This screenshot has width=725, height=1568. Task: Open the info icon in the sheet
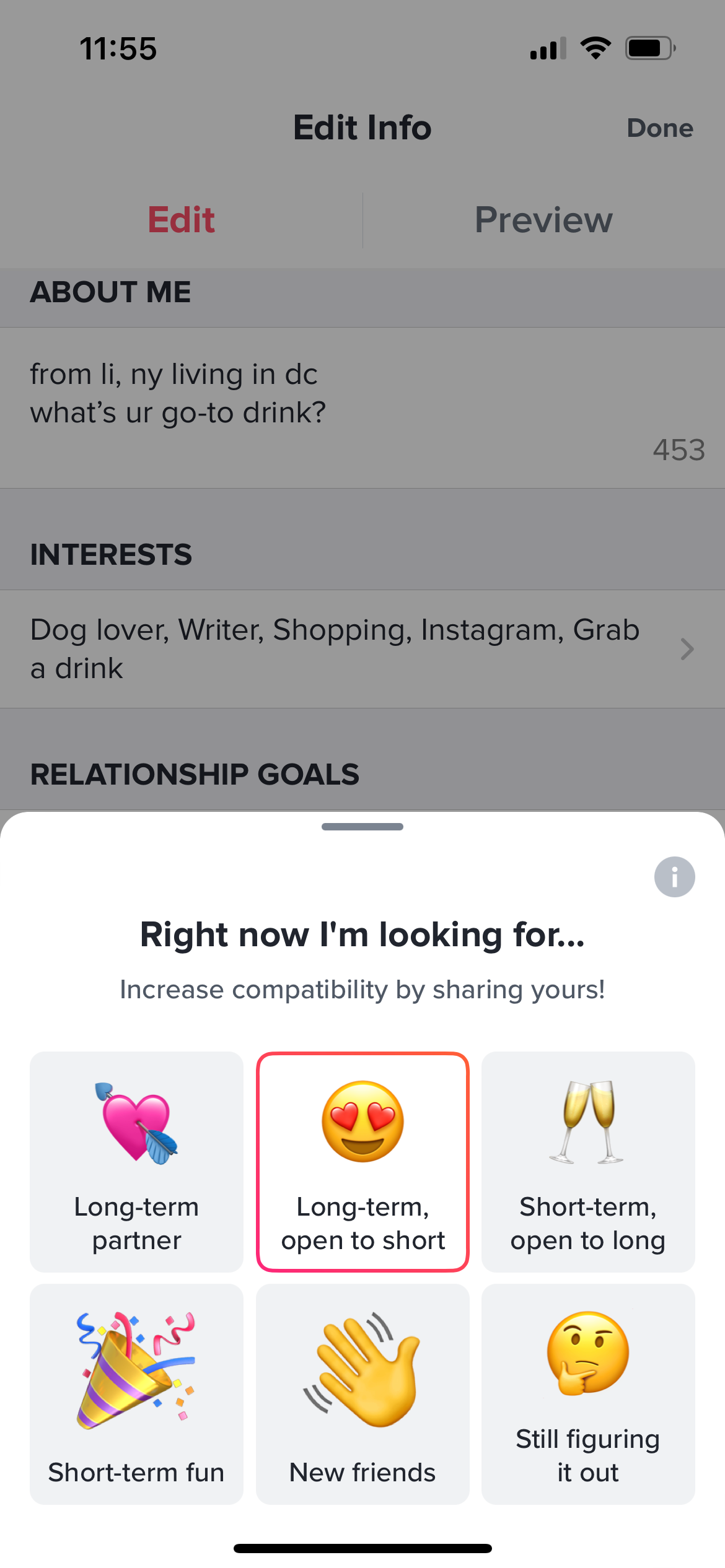pyautogui.click(x=674, y=877)
